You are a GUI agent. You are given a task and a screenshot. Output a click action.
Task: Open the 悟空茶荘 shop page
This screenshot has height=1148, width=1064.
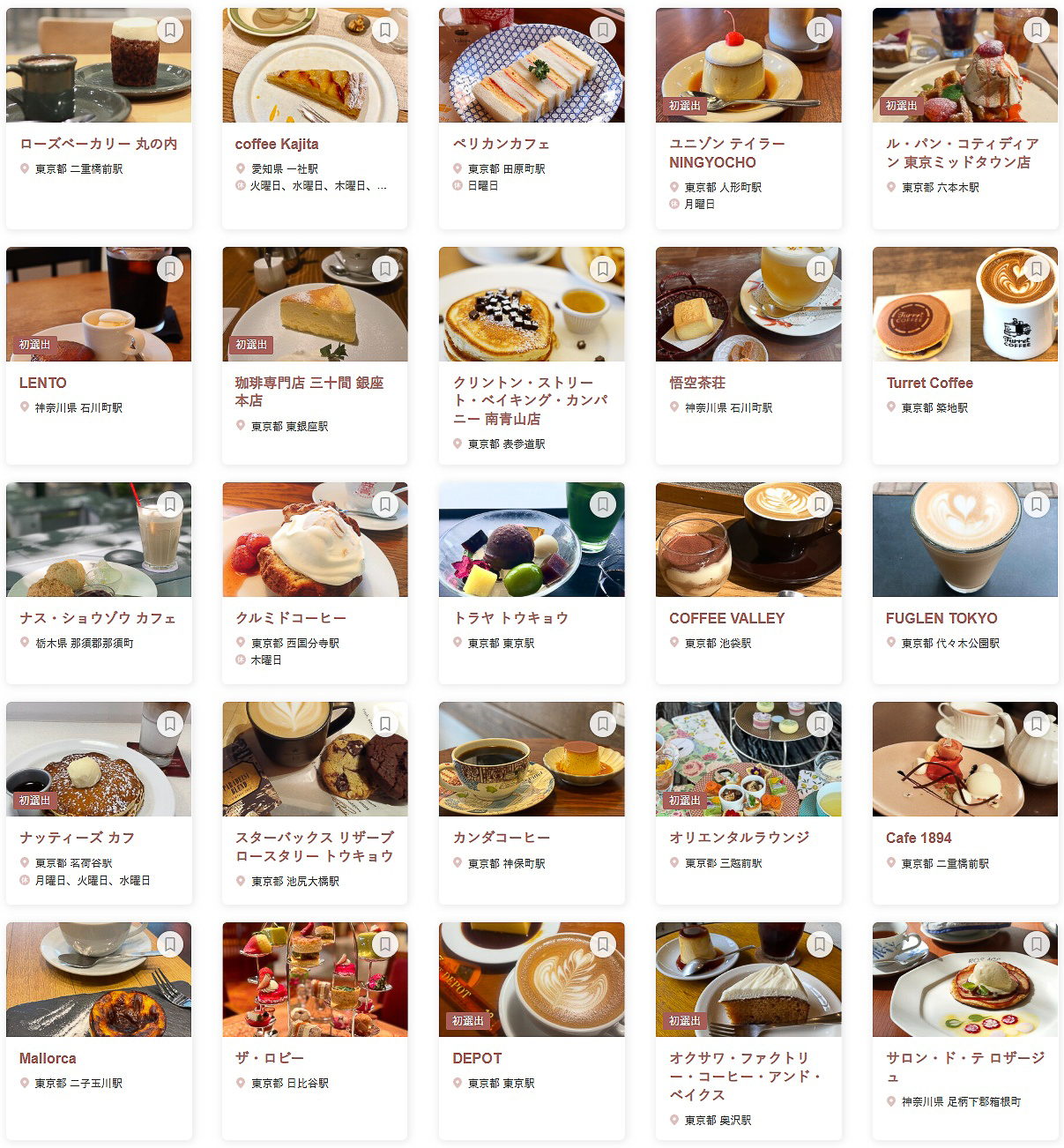coord(698,383)
